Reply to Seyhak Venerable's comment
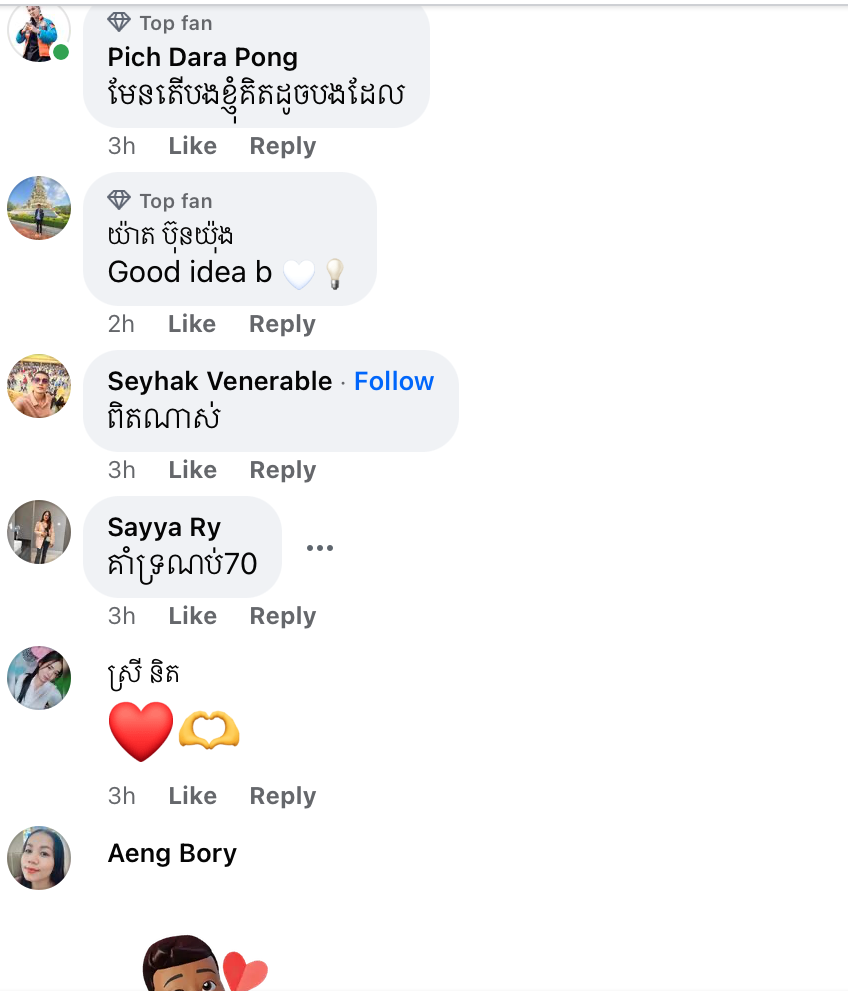The image size is (848, 991). 282,470
